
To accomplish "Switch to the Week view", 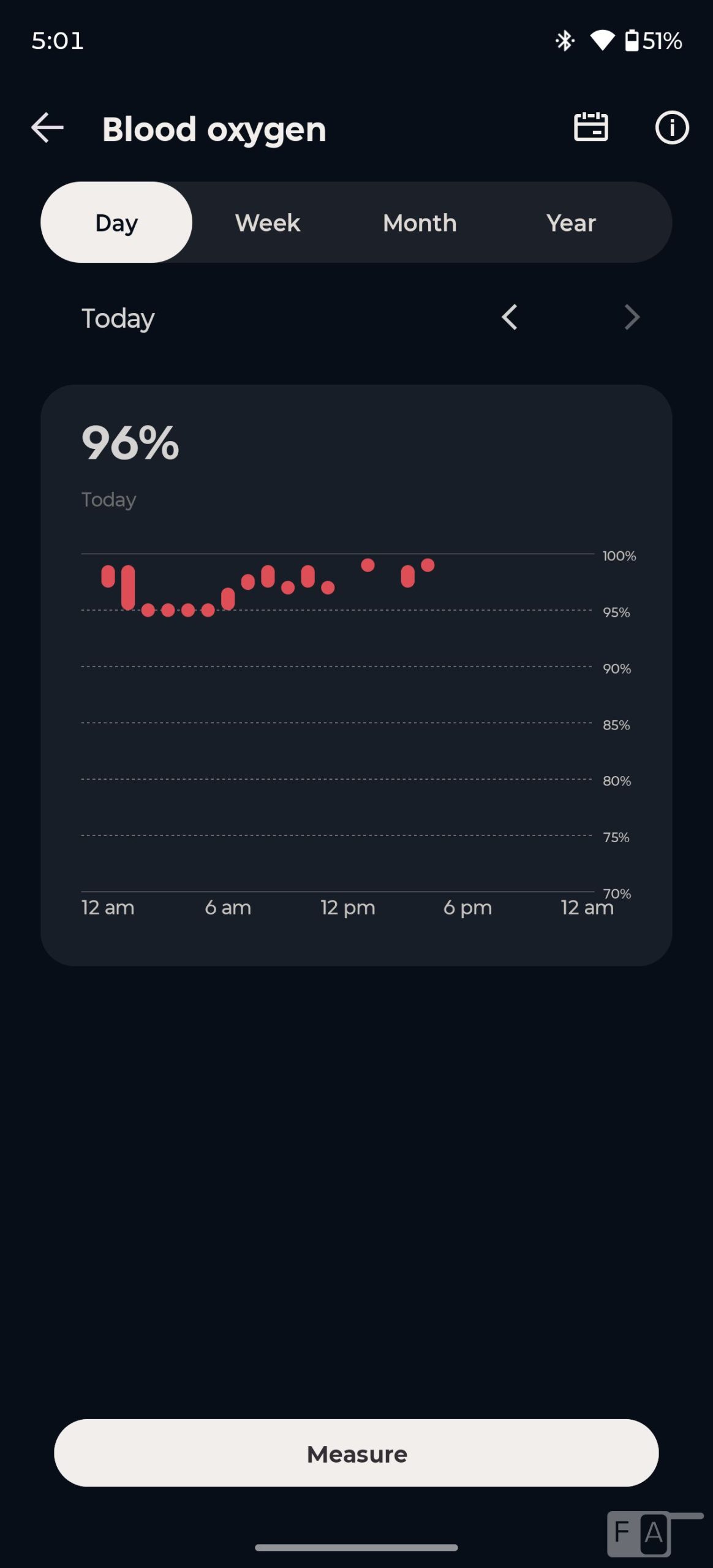I will pyautogui.click(x=268, y=222).
